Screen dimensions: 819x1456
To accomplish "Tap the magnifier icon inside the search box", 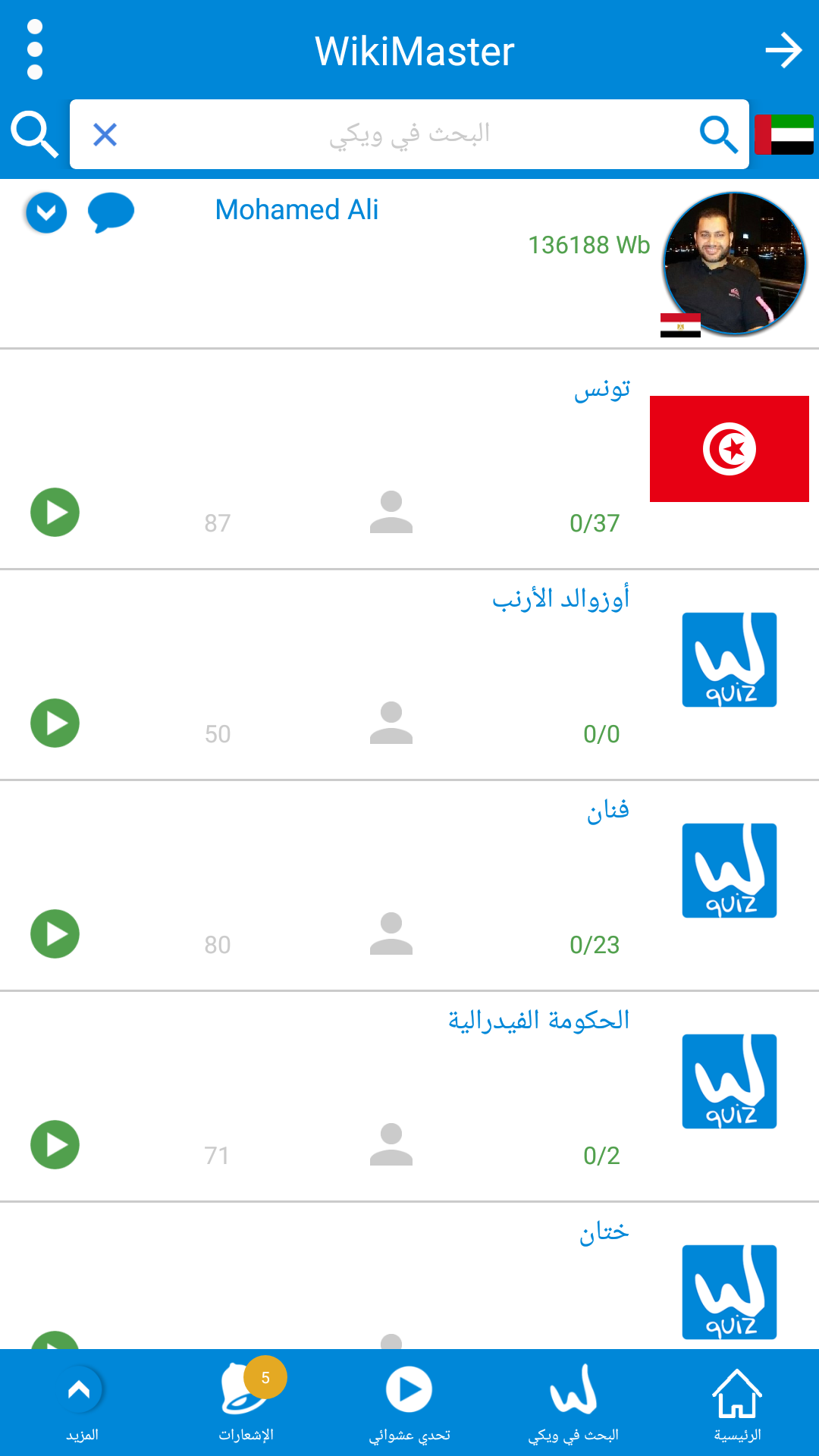I will tap(718, 135).
